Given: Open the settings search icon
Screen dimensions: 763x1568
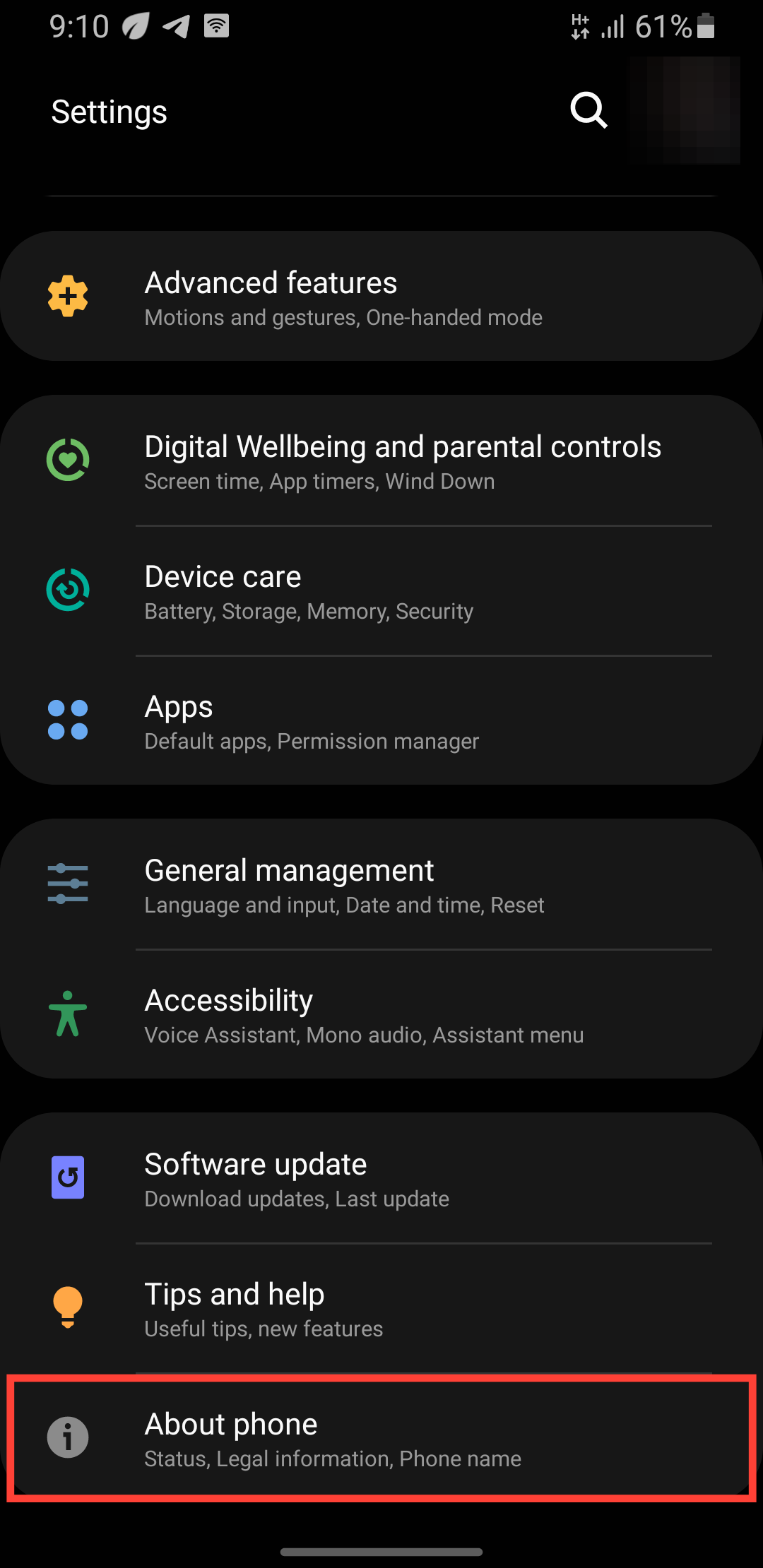Looking at the screenshot, I should pos(588,110).
